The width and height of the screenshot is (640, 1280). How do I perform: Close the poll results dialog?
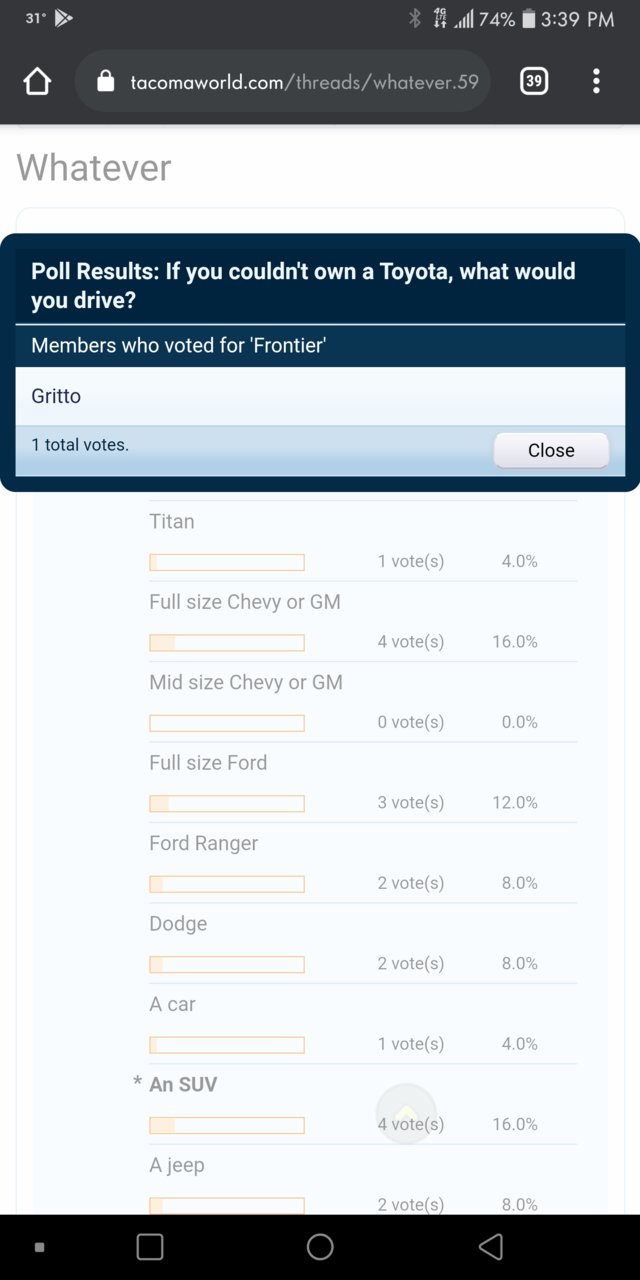(x=551, y=450)
